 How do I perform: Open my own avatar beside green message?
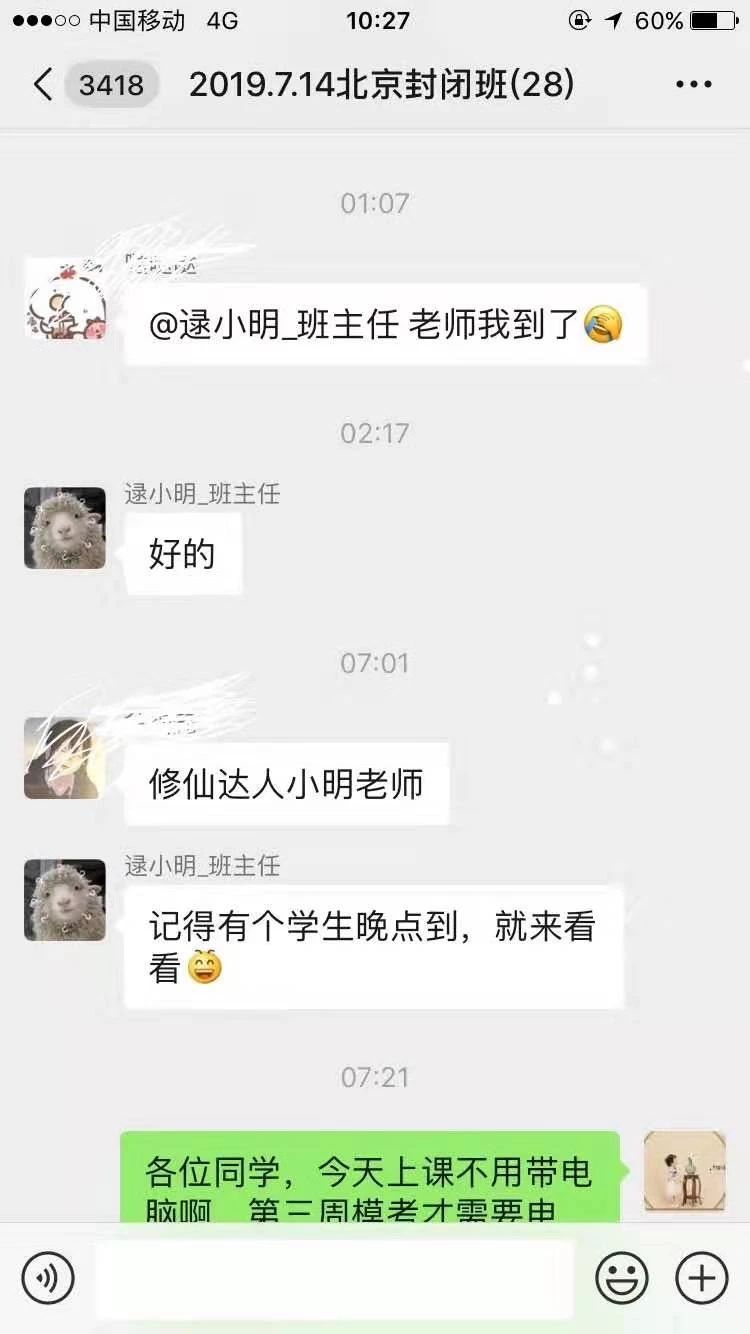point(685,1171)
